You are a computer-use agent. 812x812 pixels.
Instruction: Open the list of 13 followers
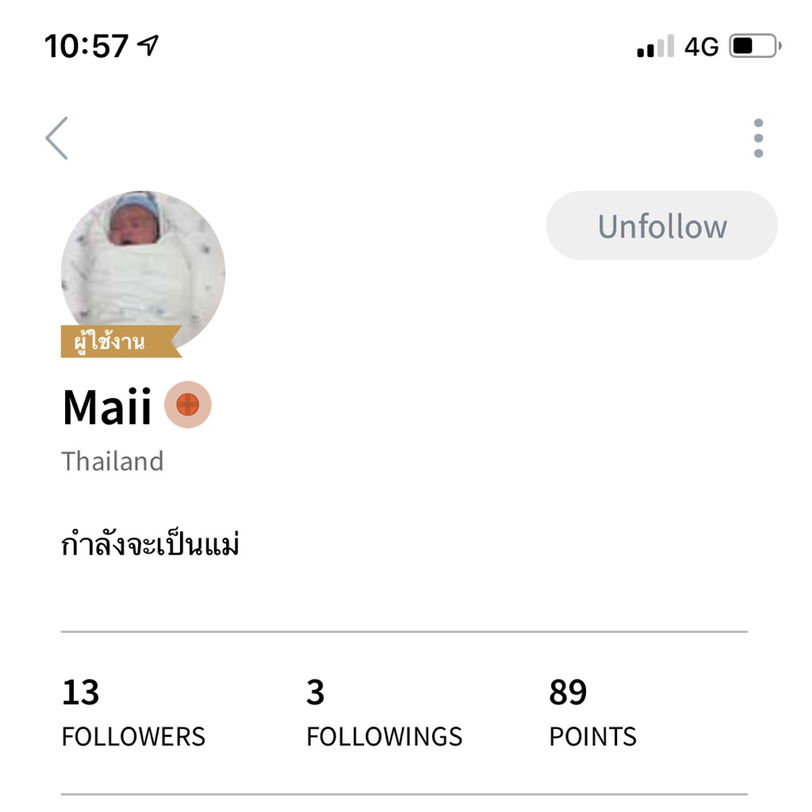(133, 714)
